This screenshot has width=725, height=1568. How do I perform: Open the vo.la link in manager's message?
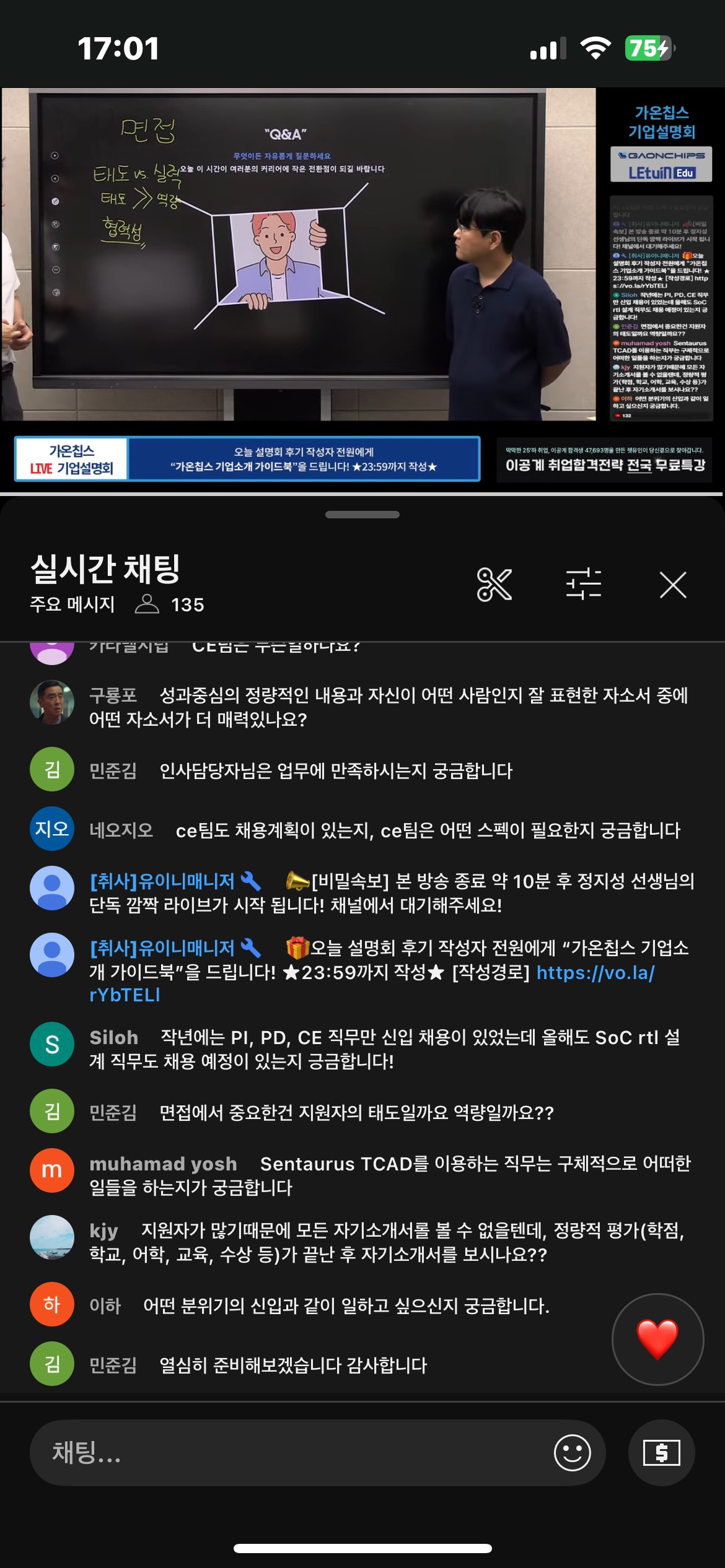click(x=595, y=973)
